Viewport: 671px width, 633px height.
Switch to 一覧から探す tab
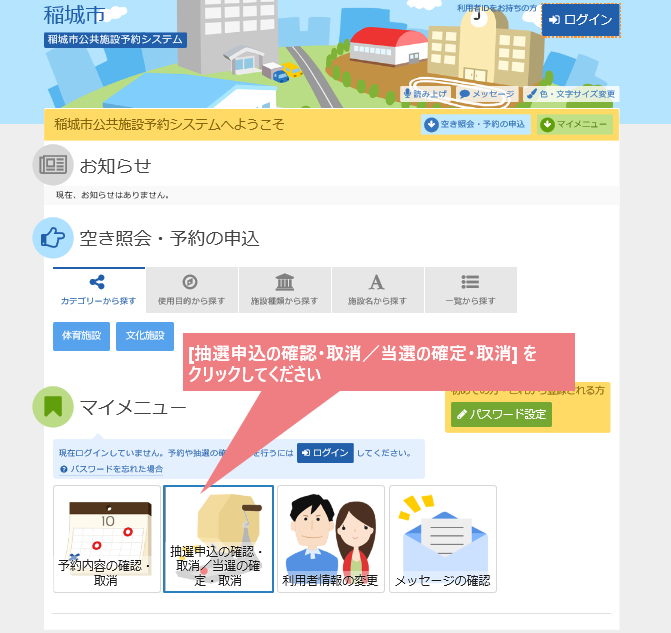click(x=470, y=290)
